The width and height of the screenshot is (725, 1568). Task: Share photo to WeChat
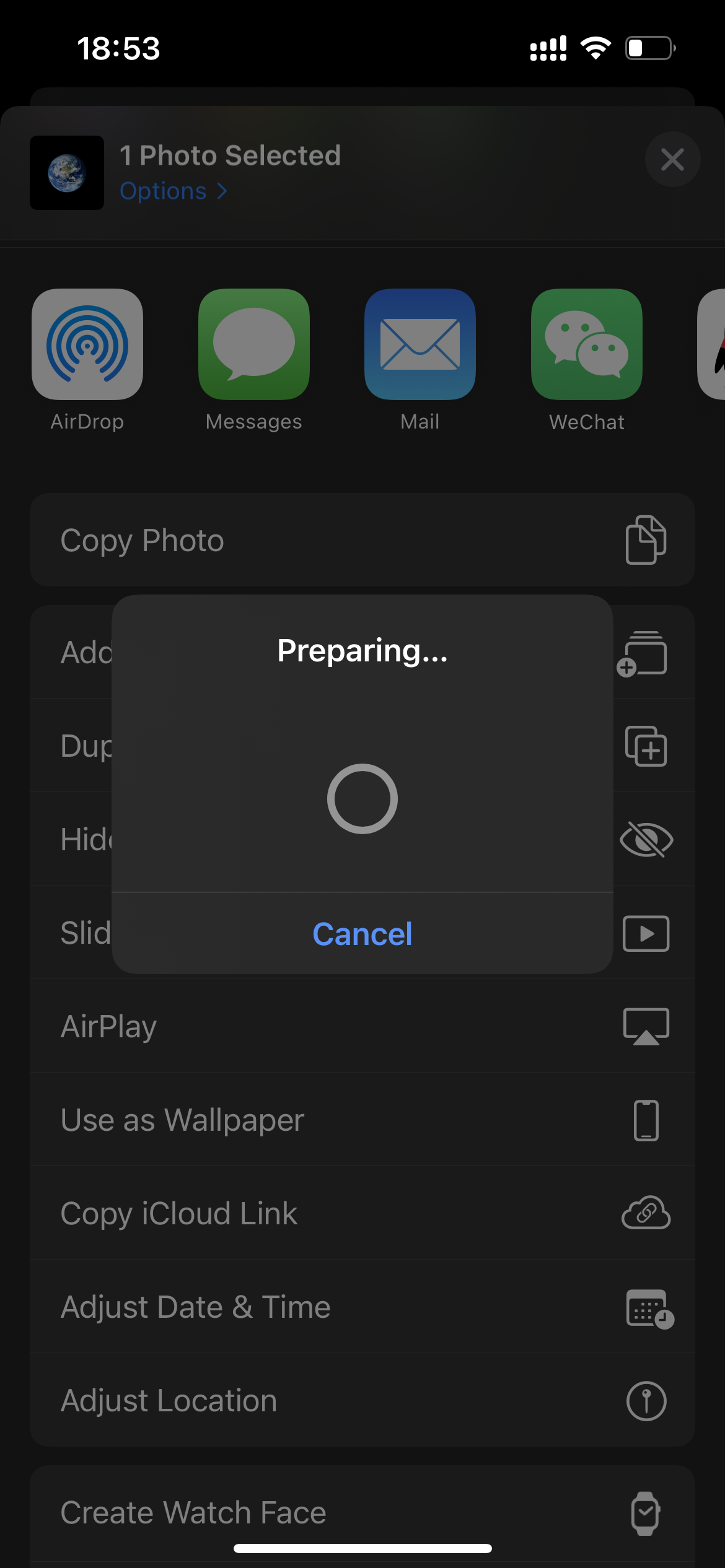click(586, 344)
